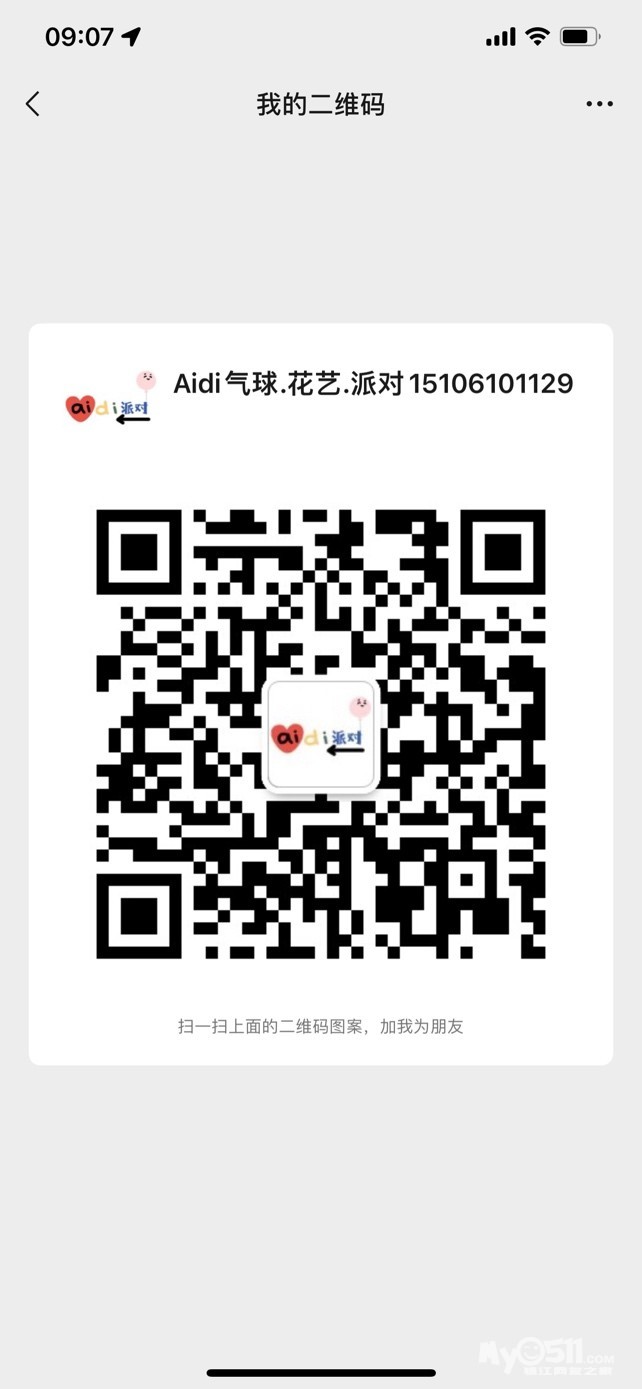Open the three-dot more options menu
Screen dimensions: 642x1389
599,104
